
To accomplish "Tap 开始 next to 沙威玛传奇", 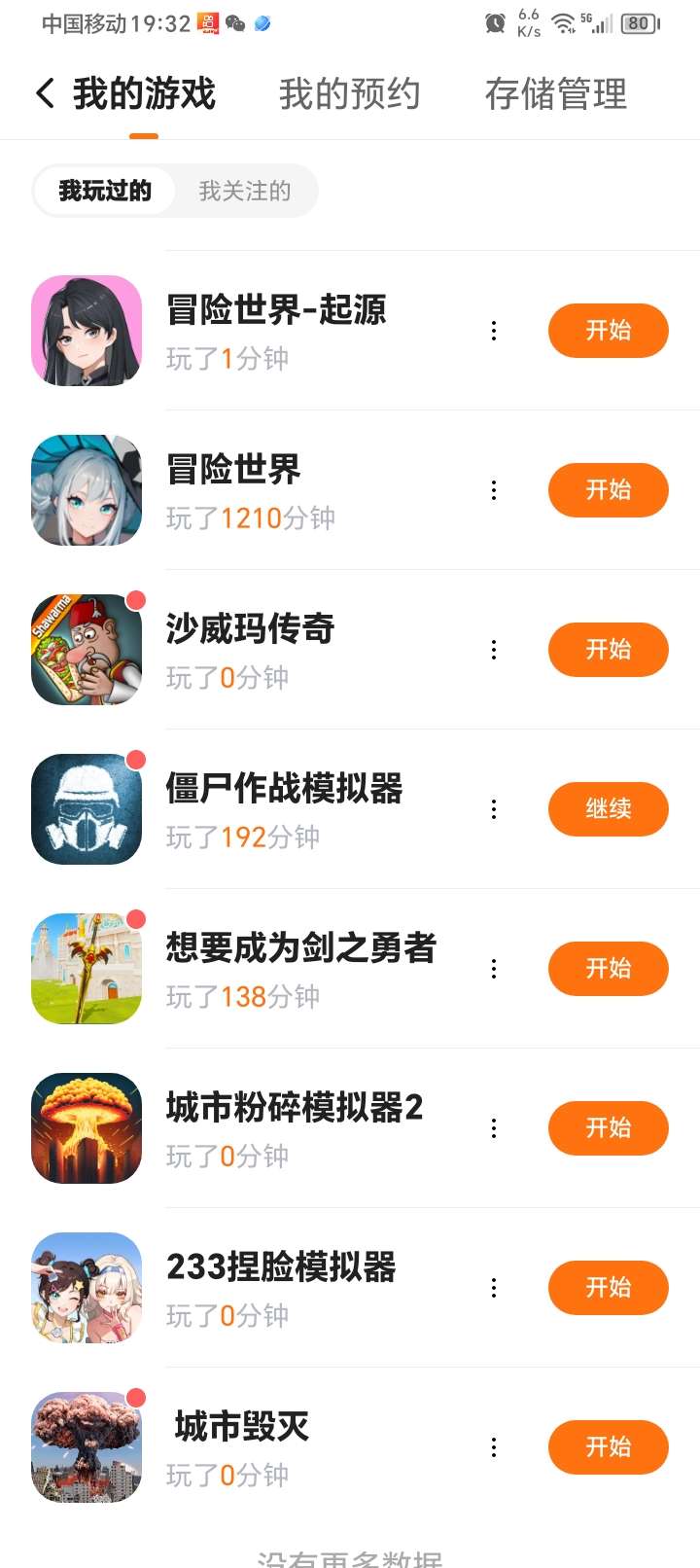I will tap(608, 650).
